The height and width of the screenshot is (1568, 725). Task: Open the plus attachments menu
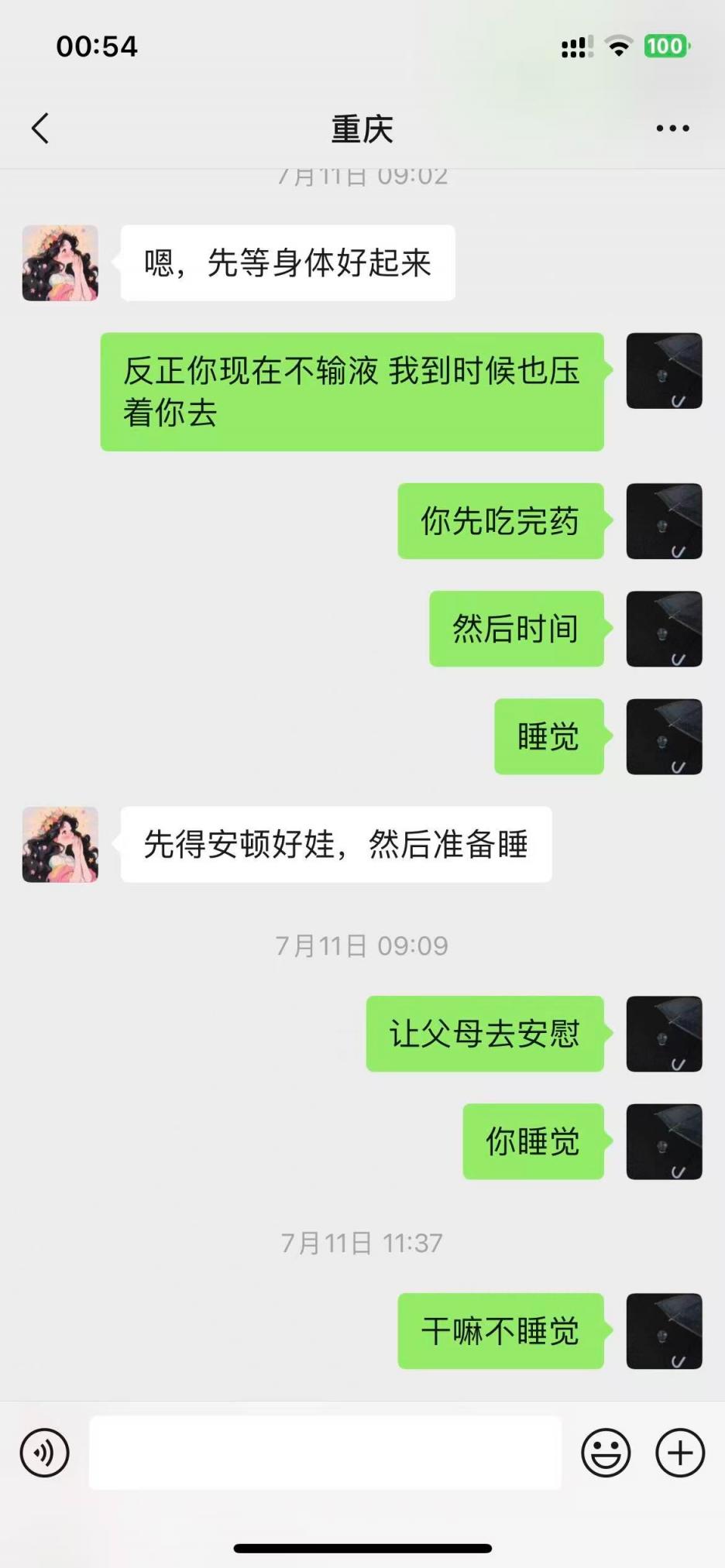[680, 1453]
